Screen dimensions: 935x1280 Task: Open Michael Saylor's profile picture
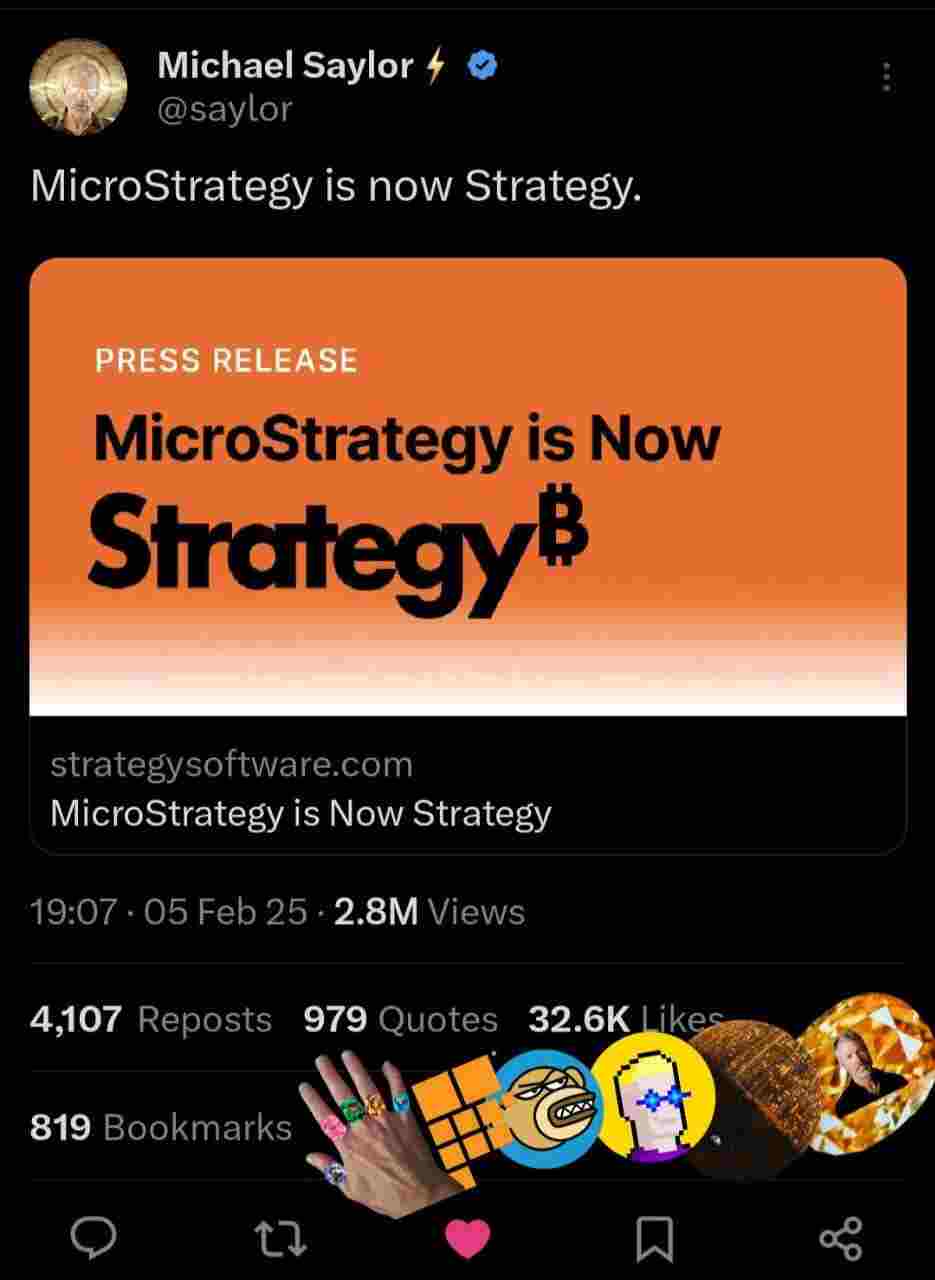(x=78, y=89)
